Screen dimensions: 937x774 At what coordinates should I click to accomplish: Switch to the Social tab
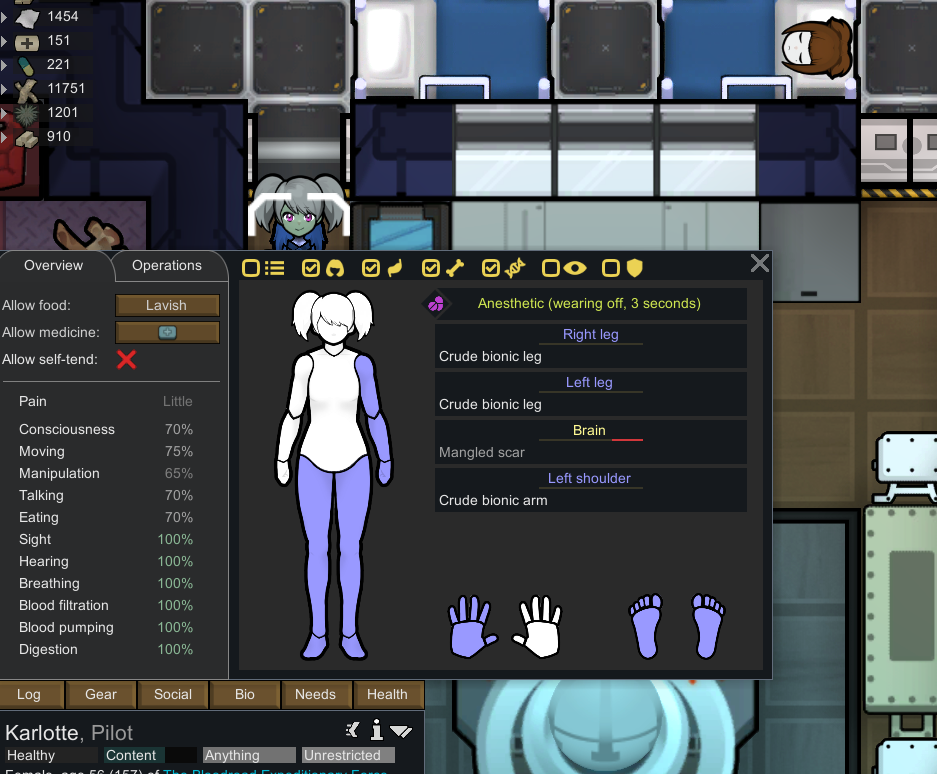coord(173,695)
